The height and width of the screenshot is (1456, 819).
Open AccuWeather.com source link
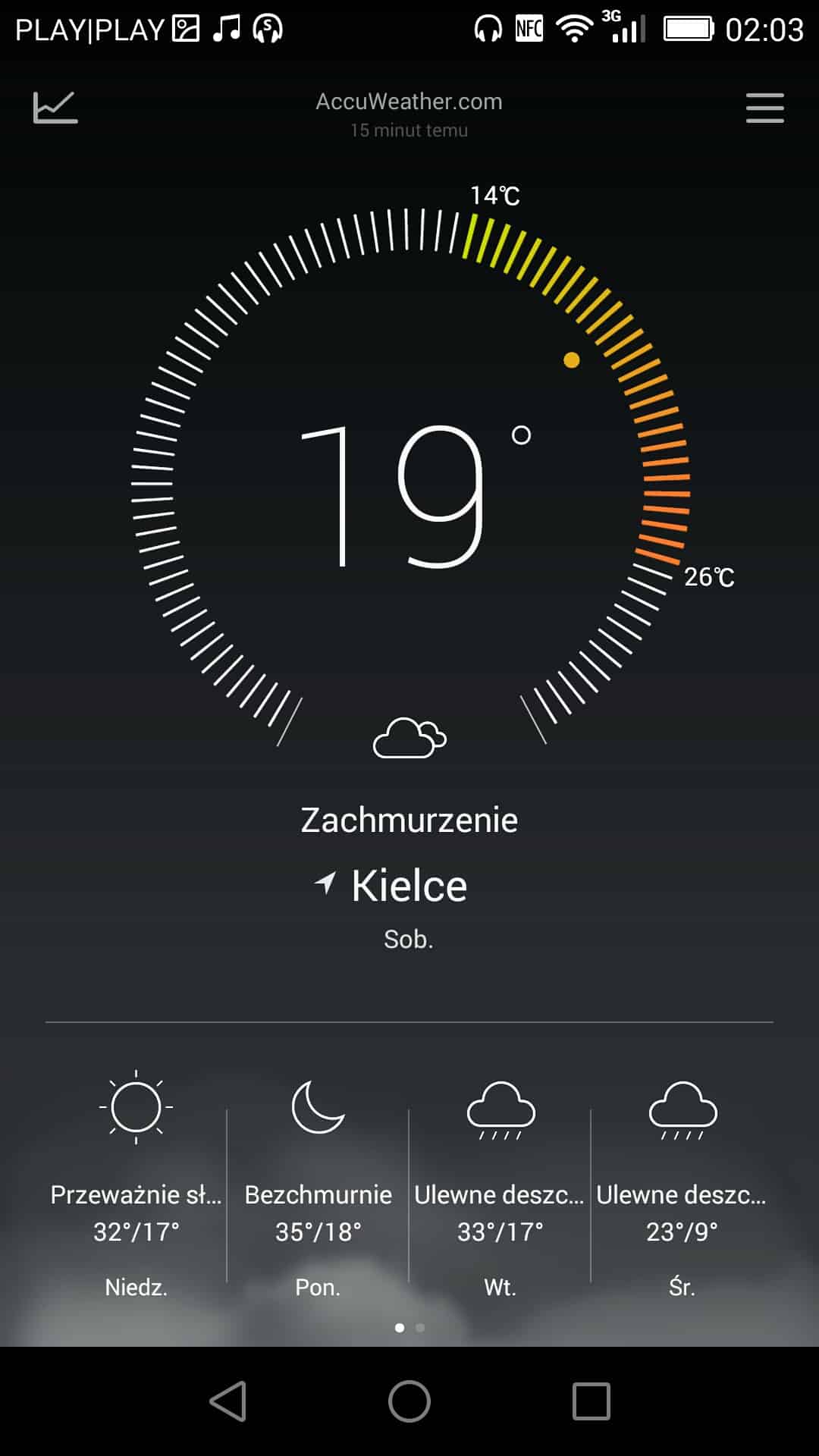409,102
